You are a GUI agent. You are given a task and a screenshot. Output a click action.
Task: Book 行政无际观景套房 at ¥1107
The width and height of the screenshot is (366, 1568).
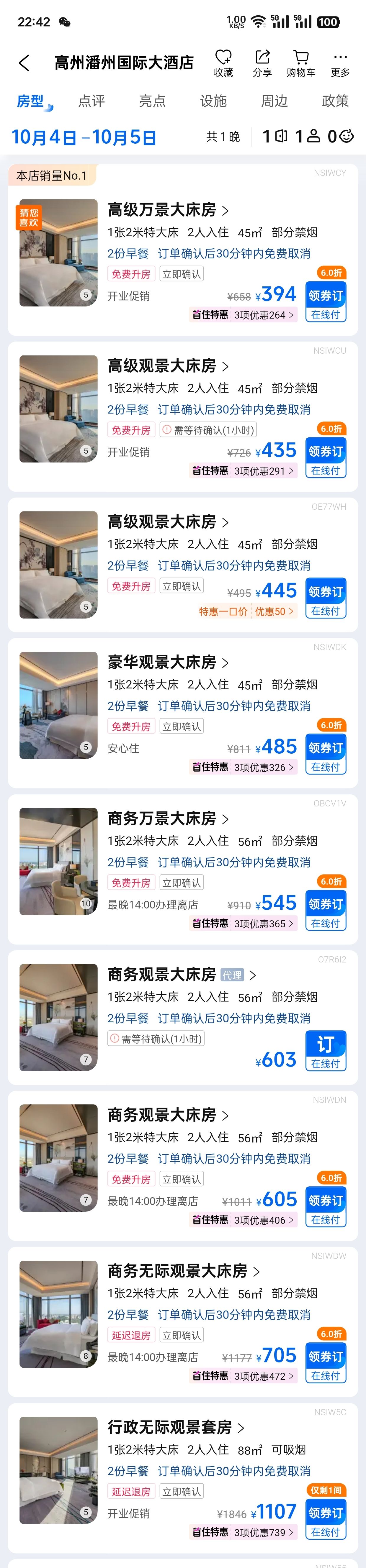325,1519
